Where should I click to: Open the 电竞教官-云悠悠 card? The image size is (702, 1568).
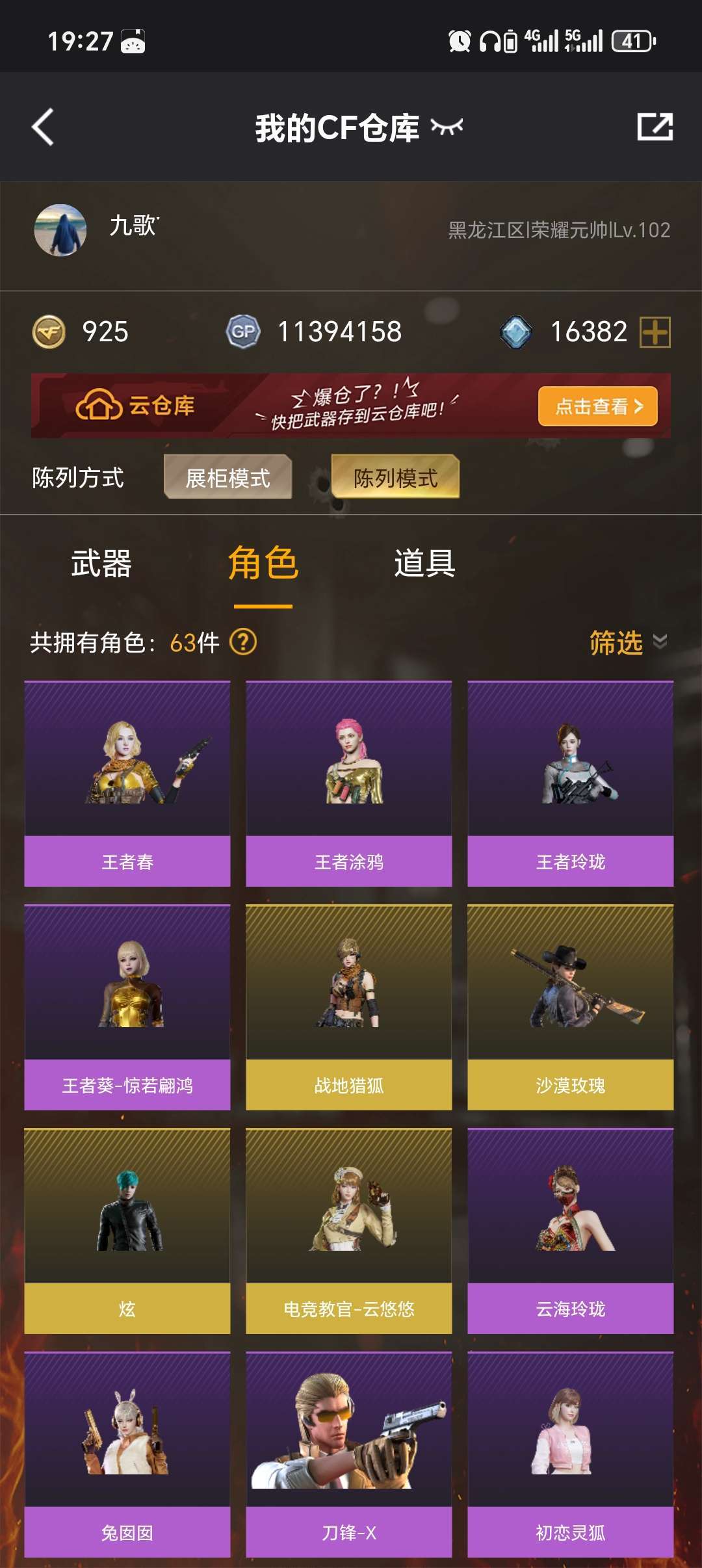(349, 1231)
